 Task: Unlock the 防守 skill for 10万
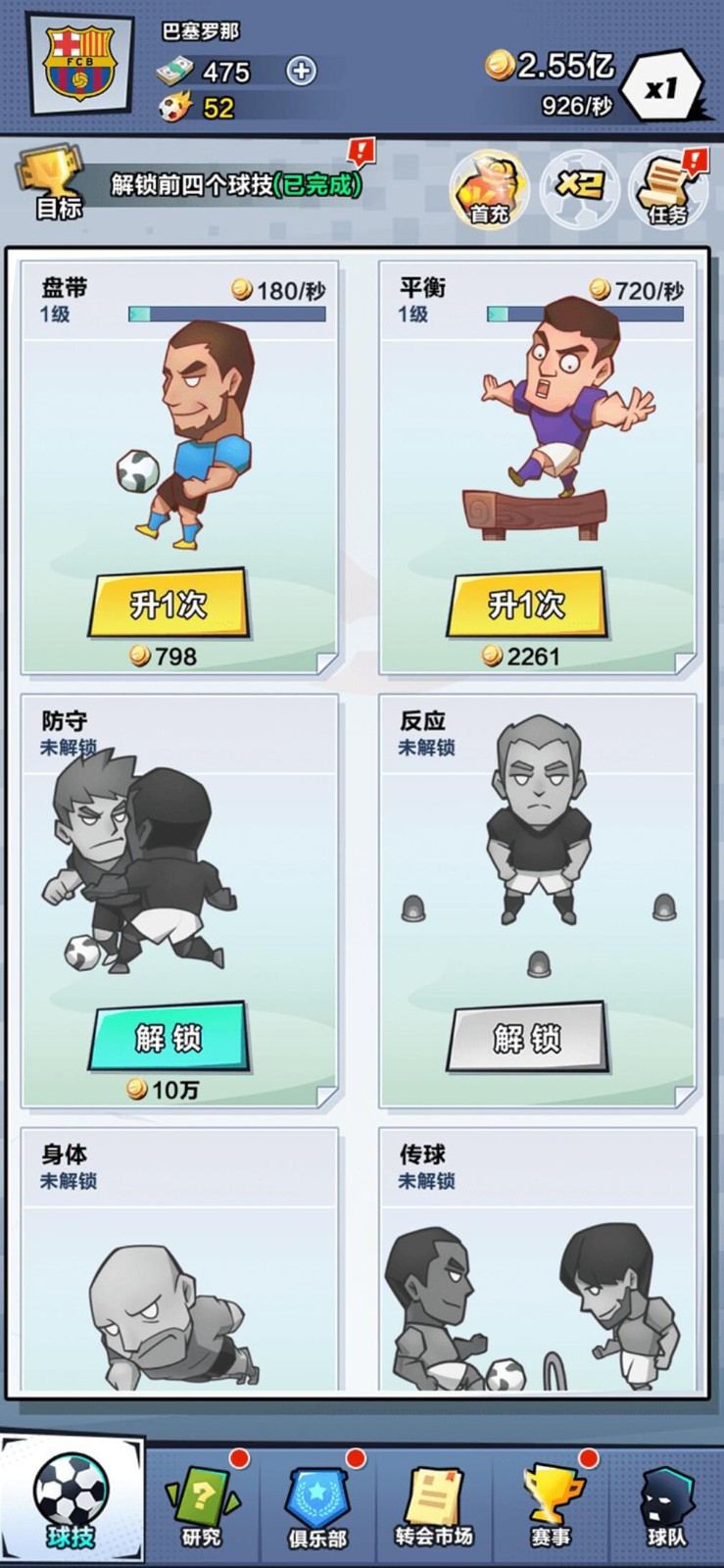[x=169, y=1037]
